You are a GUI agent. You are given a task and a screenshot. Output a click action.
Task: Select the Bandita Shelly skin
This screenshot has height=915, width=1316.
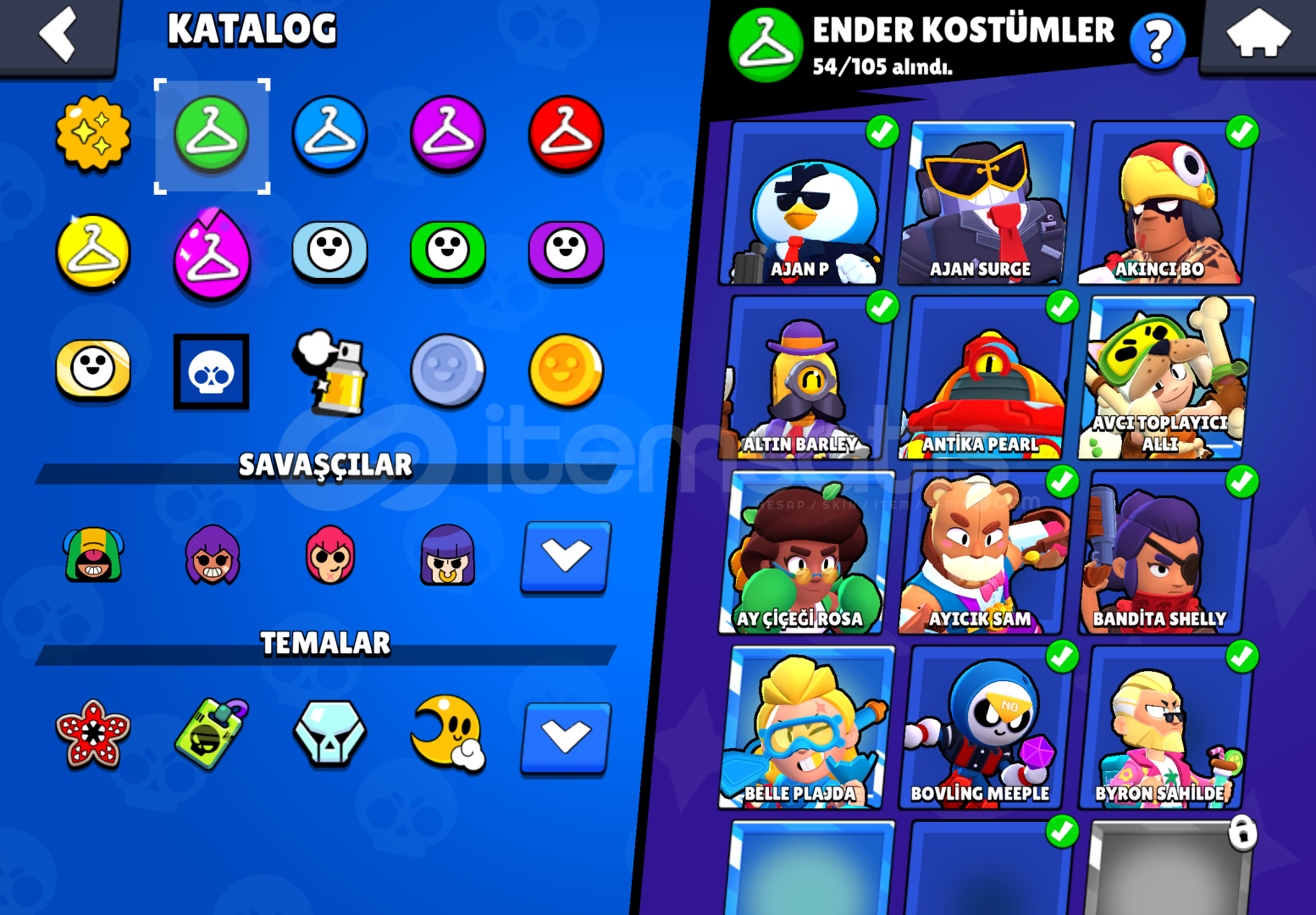pos(1164,554)
